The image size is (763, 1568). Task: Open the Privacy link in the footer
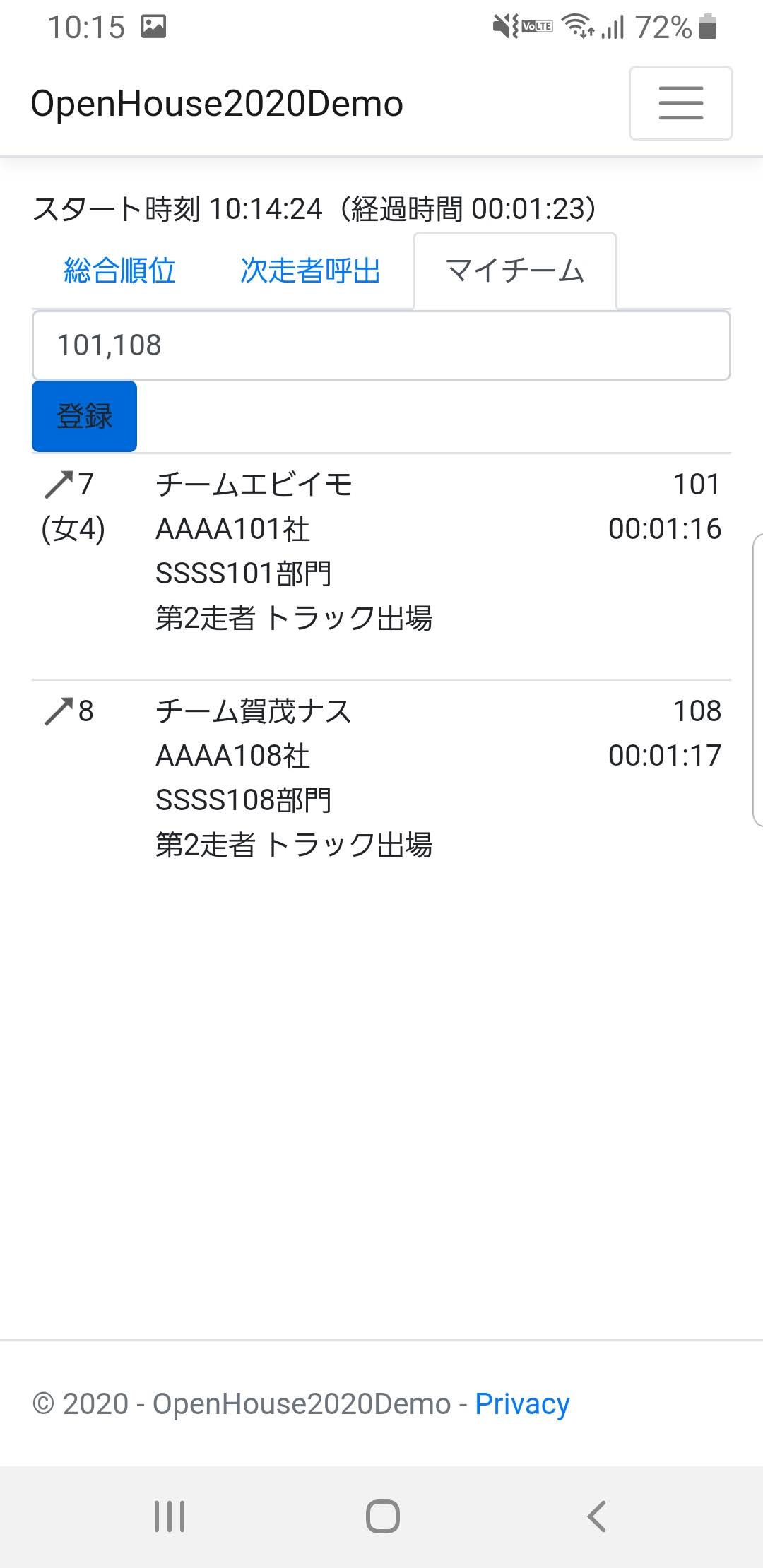click(522, 1403)
